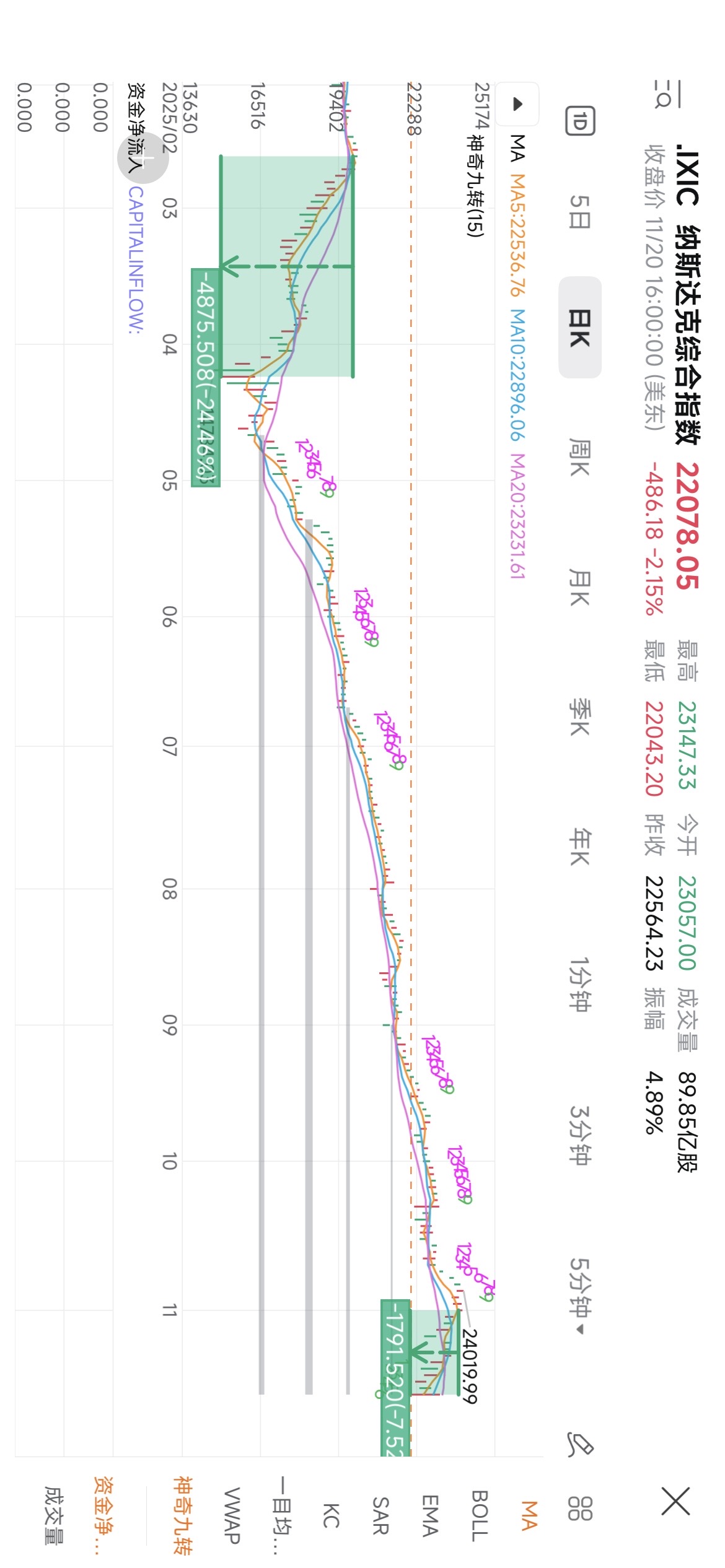Expand the 5分钟 interval dropdown
This screenshot has width=725, height=1568.
pos(579,1287)
